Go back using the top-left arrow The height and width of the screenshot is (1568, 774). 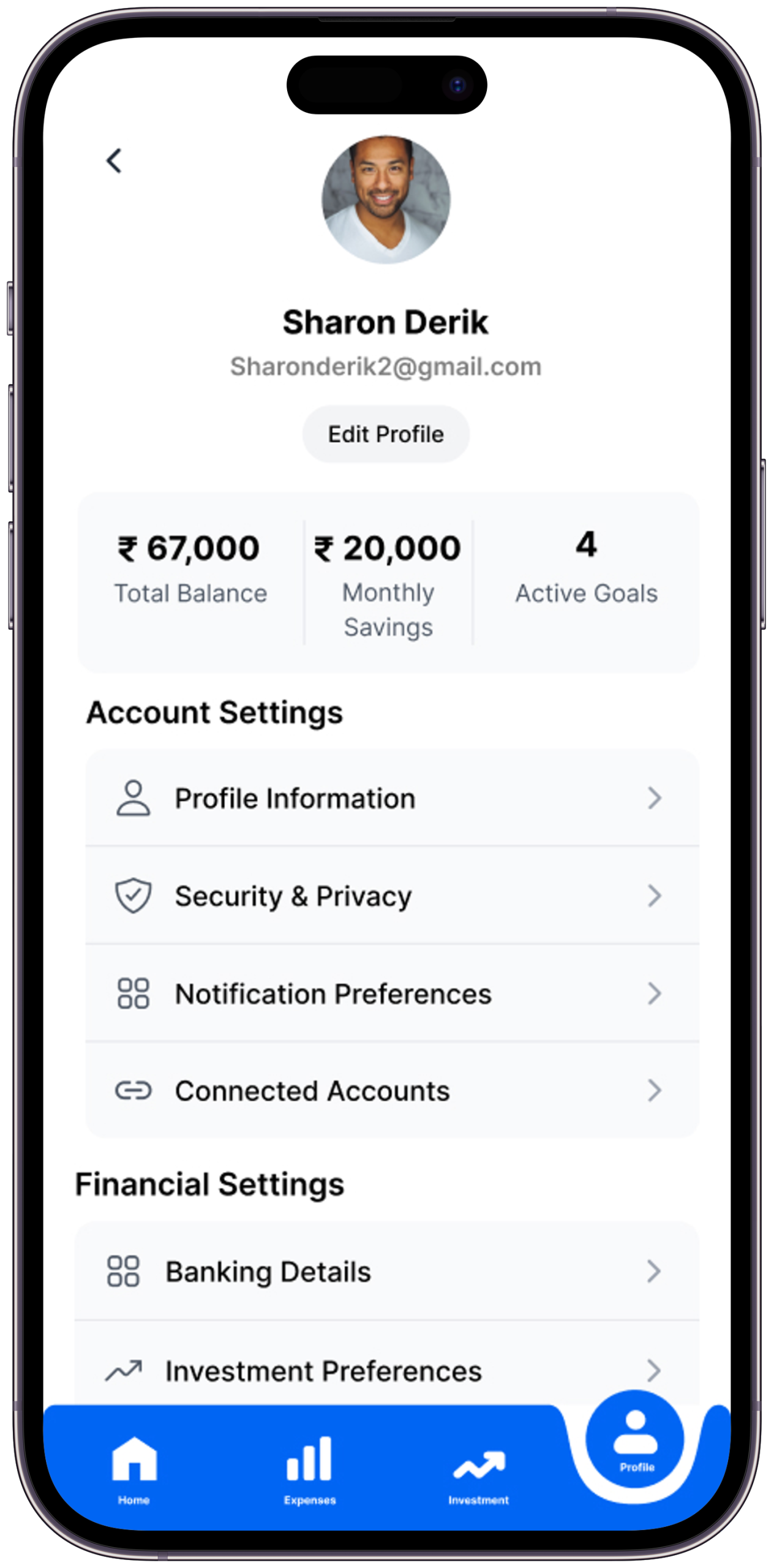115,161
